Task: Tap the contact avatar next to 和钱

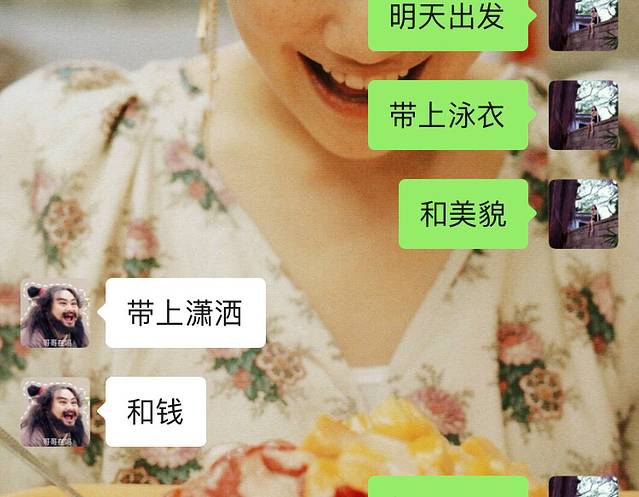Action: point(55,411)
